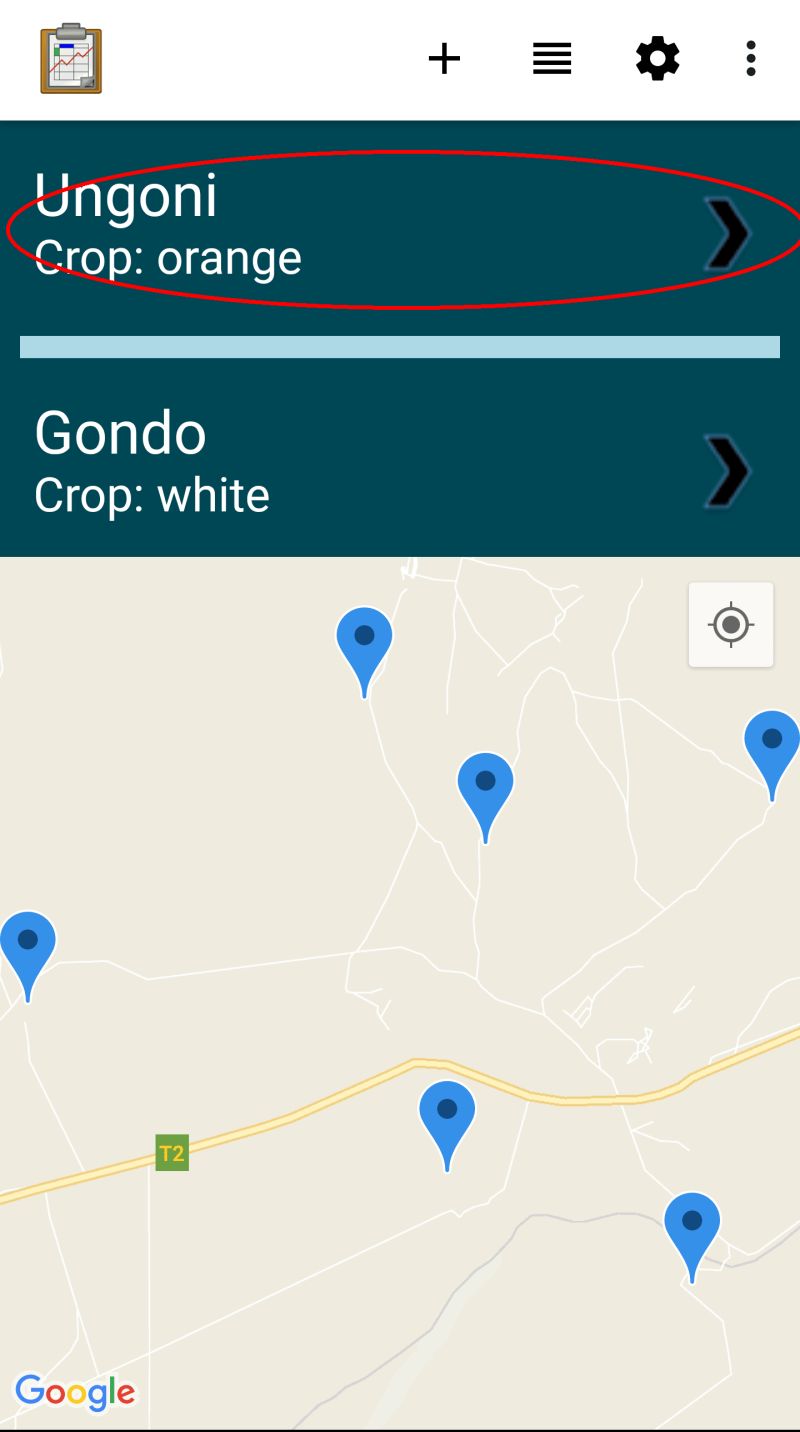Center map on my location
Screen dimensions: 800x1432
731,625
